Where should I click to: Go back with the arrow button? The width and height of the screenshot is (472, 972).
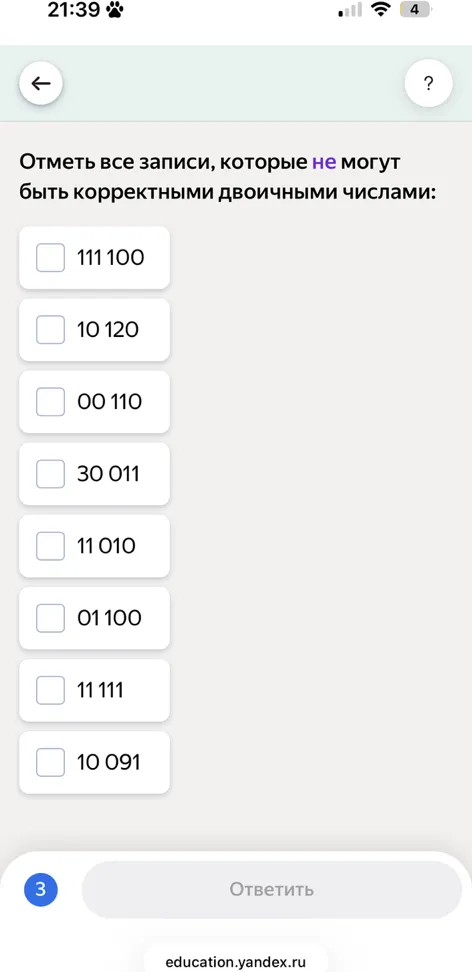pyautogui.click(x=41, y=84)
